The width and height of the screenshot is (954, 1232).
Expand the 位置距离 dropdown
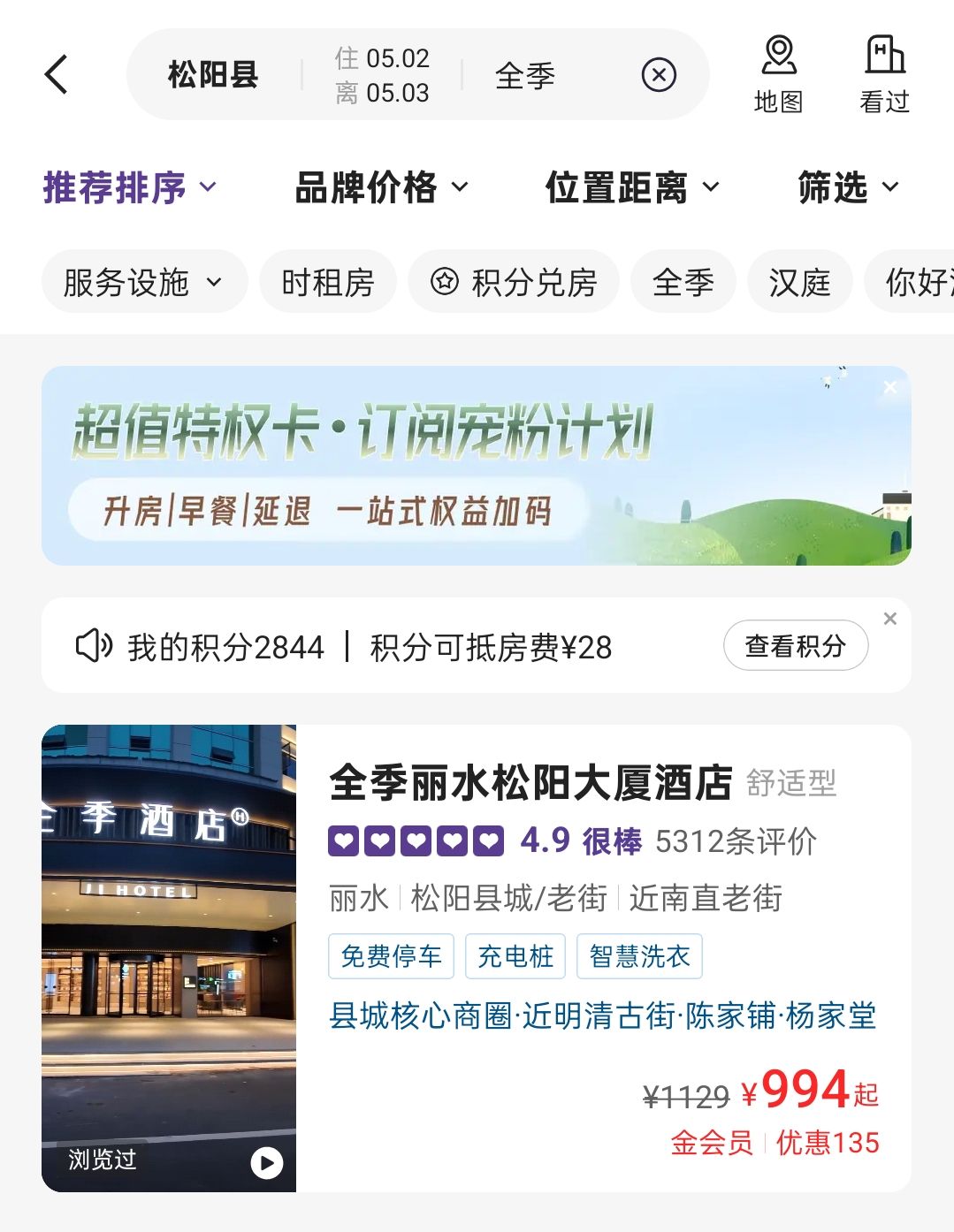pos(633,187)
